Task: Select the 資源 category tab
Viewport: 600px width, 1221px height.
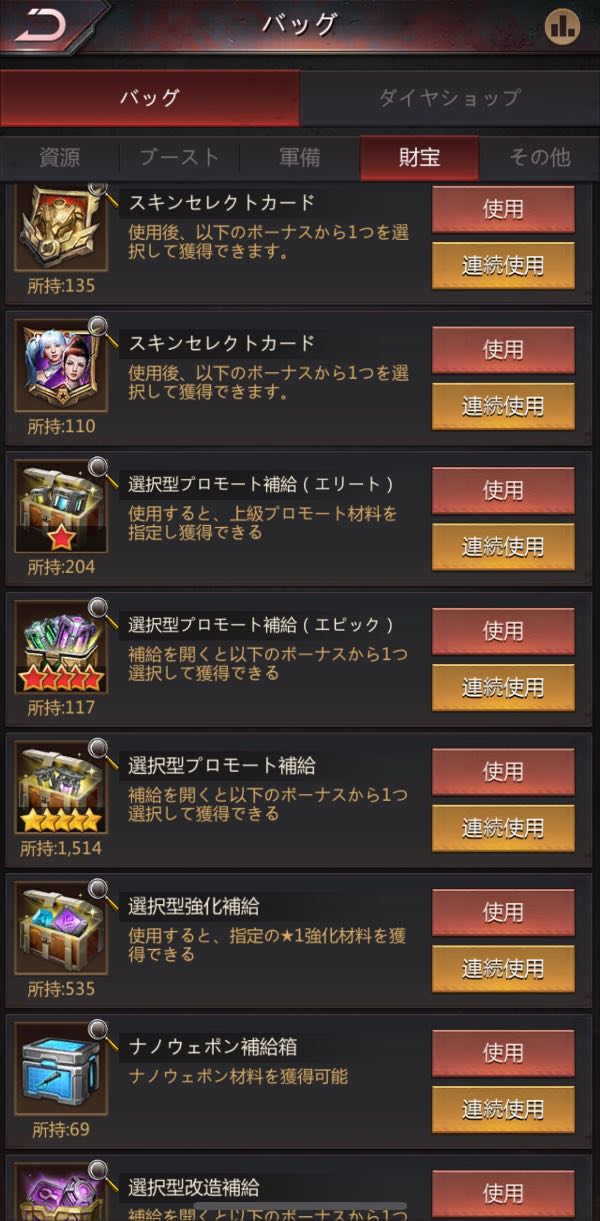Action: [x=60, y=158]
